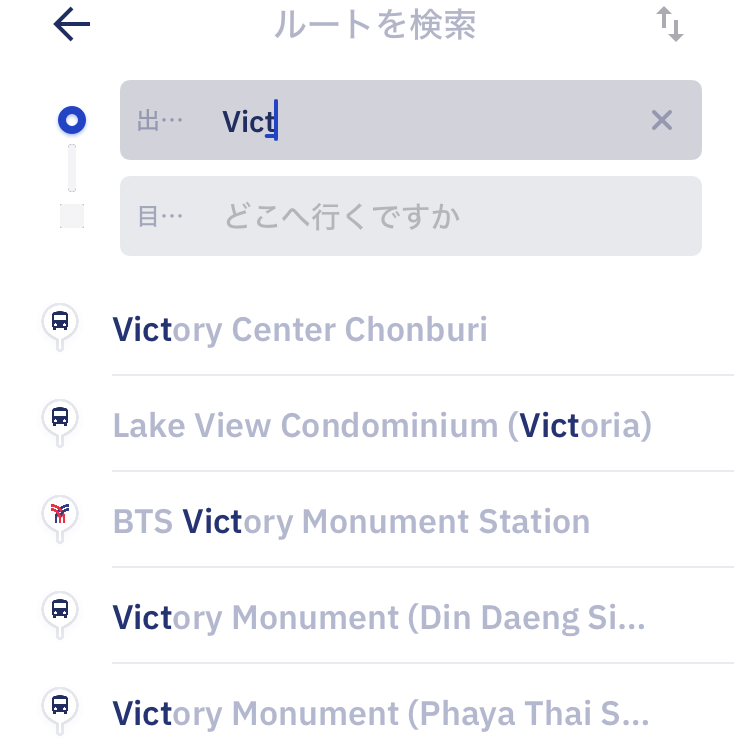Swap origin and destination fields
This screenshot has width=750, height=751.
point(670,25)
